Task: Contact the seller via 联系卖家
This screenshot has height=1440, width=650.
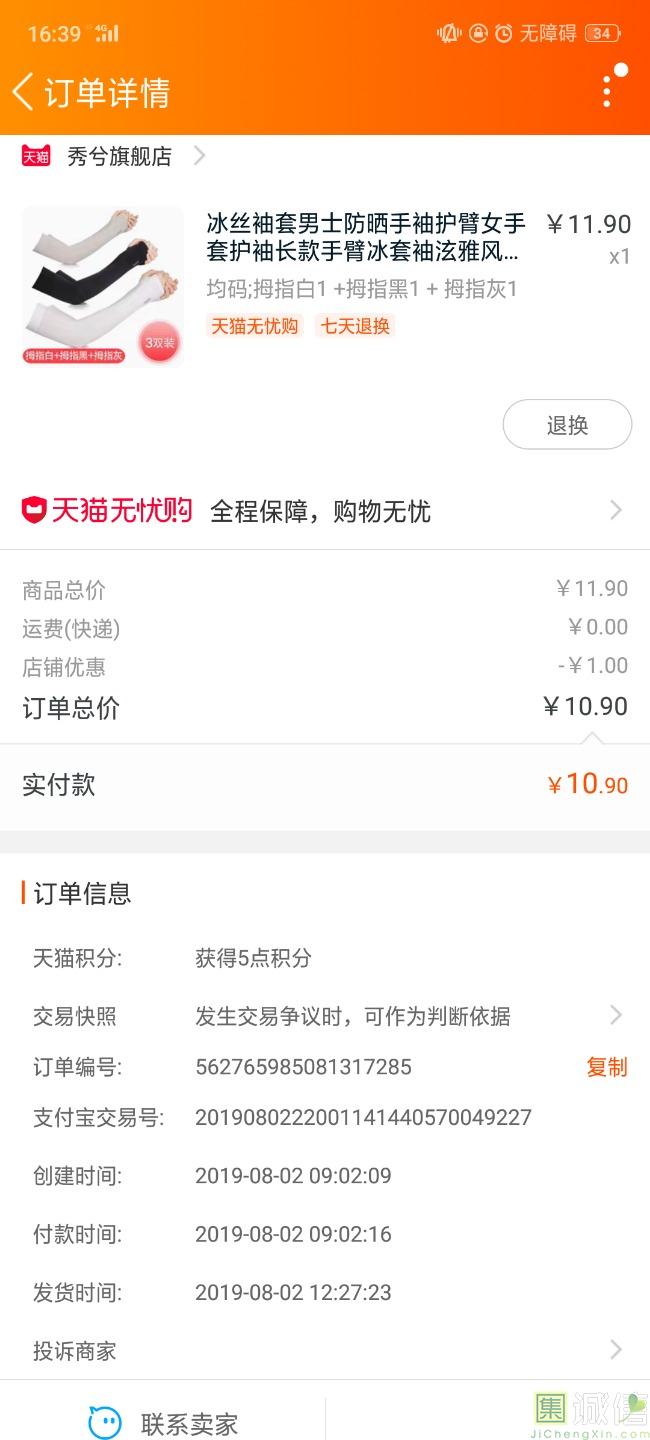Action: 165,1423
